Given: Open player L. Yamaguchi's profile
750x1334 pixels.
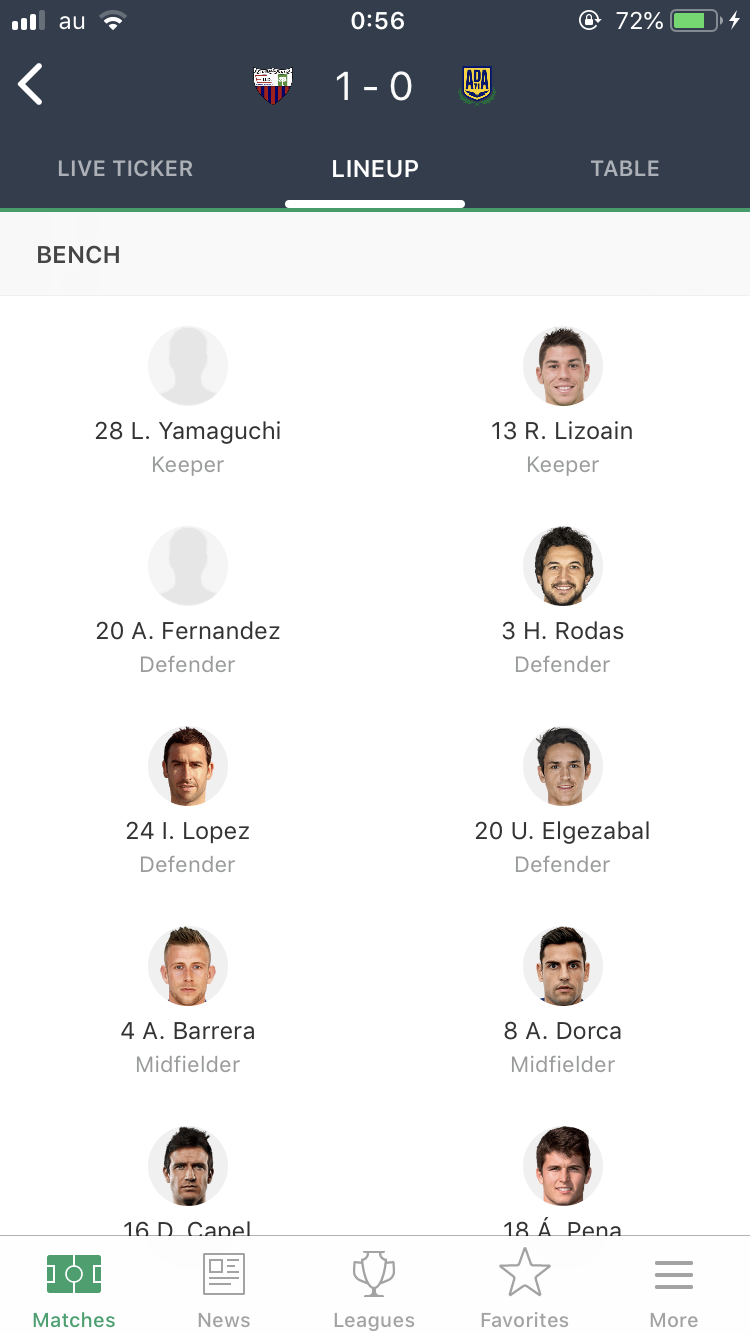Looking at the screenshot, I should click(x=188, y=400).
